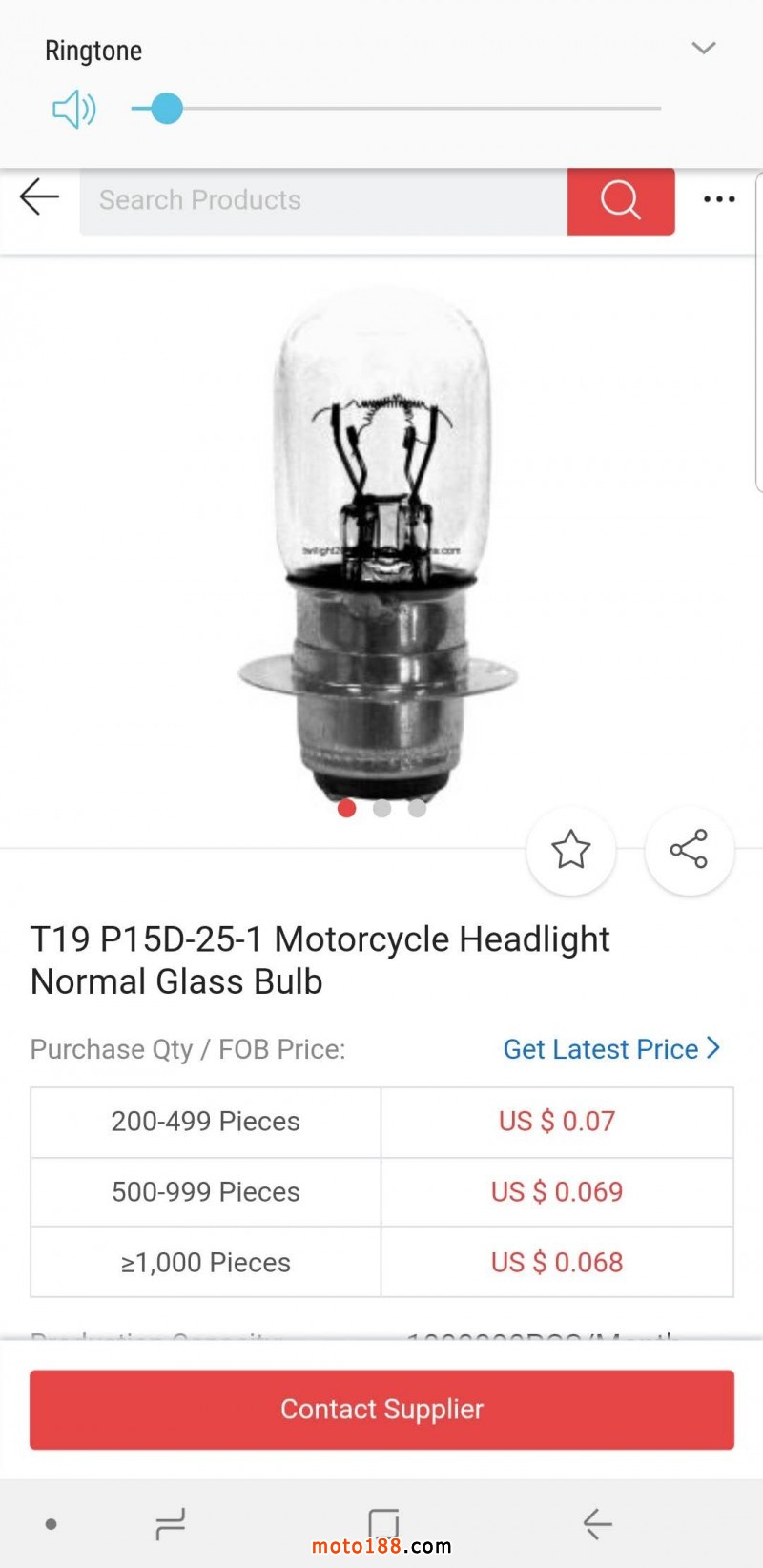Tap the red search magnifier button

(621, 200)
